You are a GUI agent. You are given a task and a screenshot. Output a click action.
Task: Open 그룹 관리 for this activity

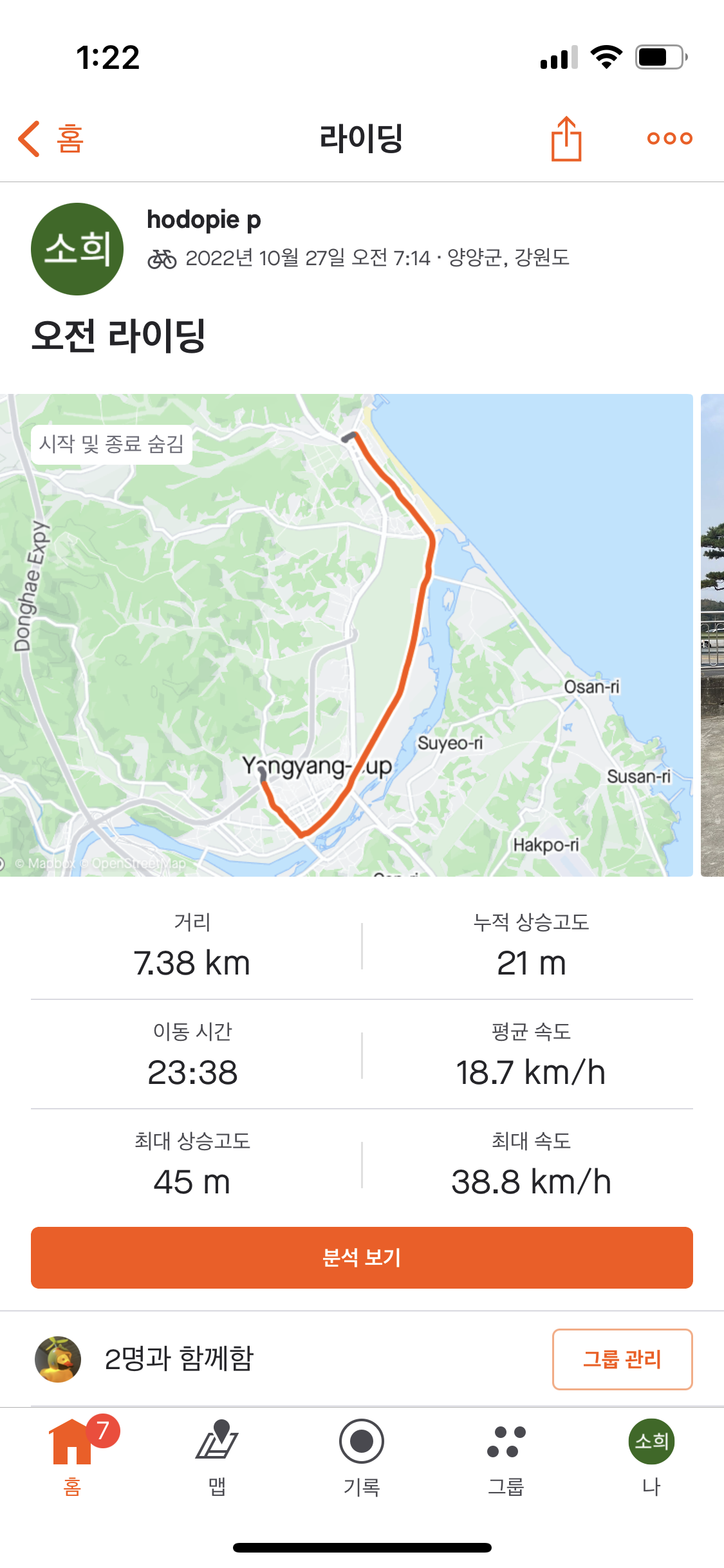pyautogui.click(x=622, y=1359)
